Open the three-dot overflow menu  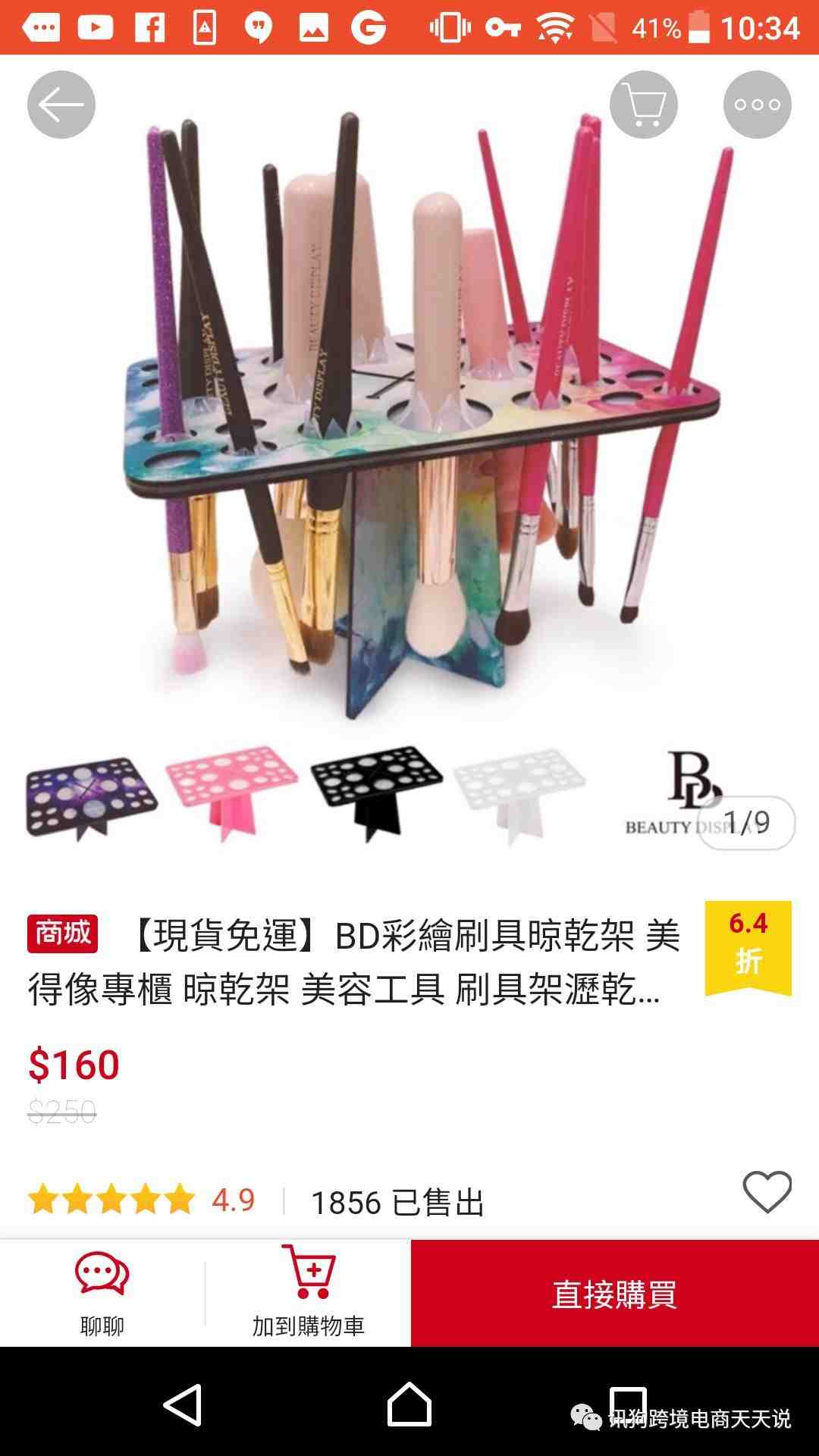757,105
